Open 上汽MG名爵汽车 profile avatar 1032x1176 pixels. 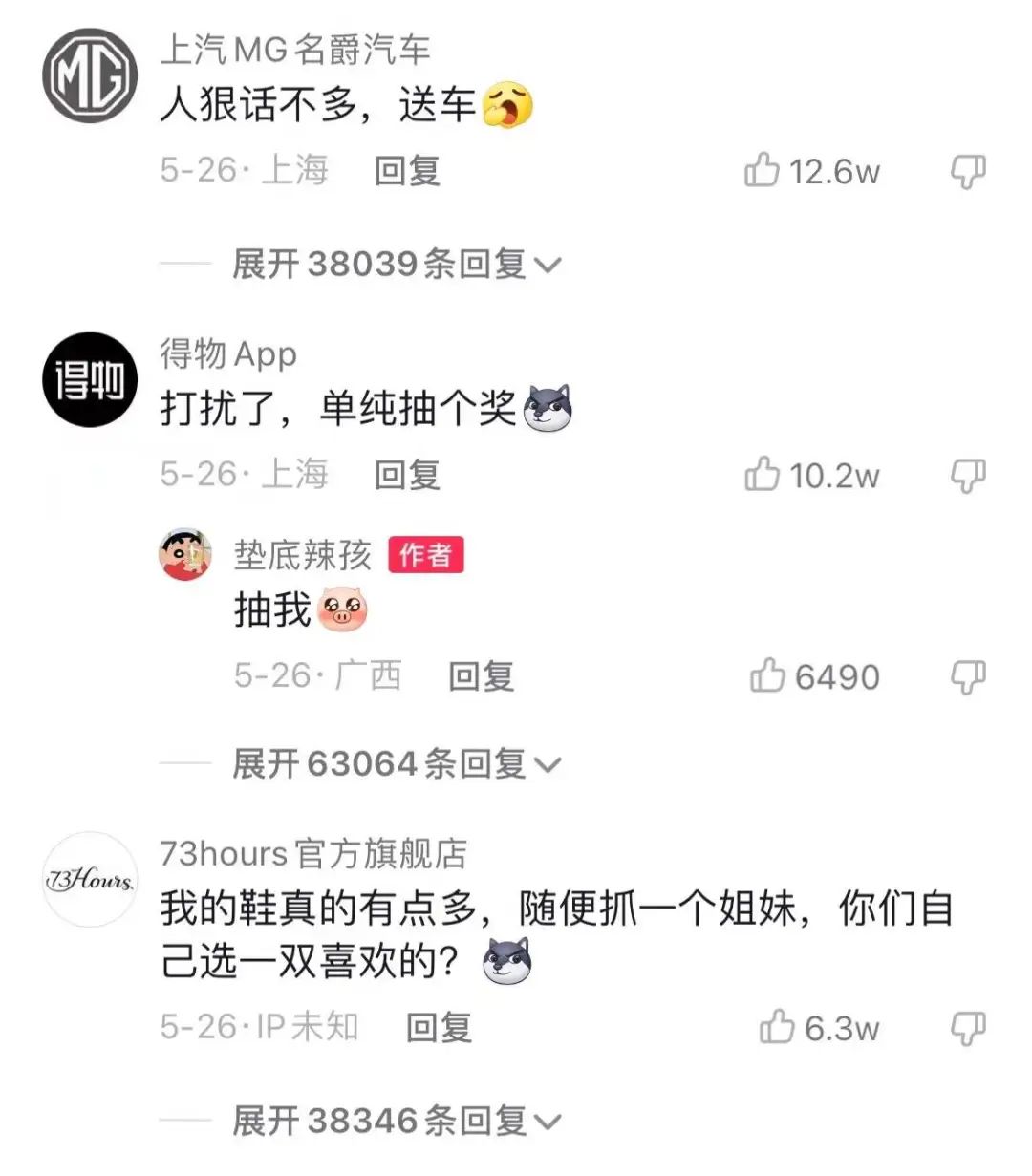(x=90, y=76)
